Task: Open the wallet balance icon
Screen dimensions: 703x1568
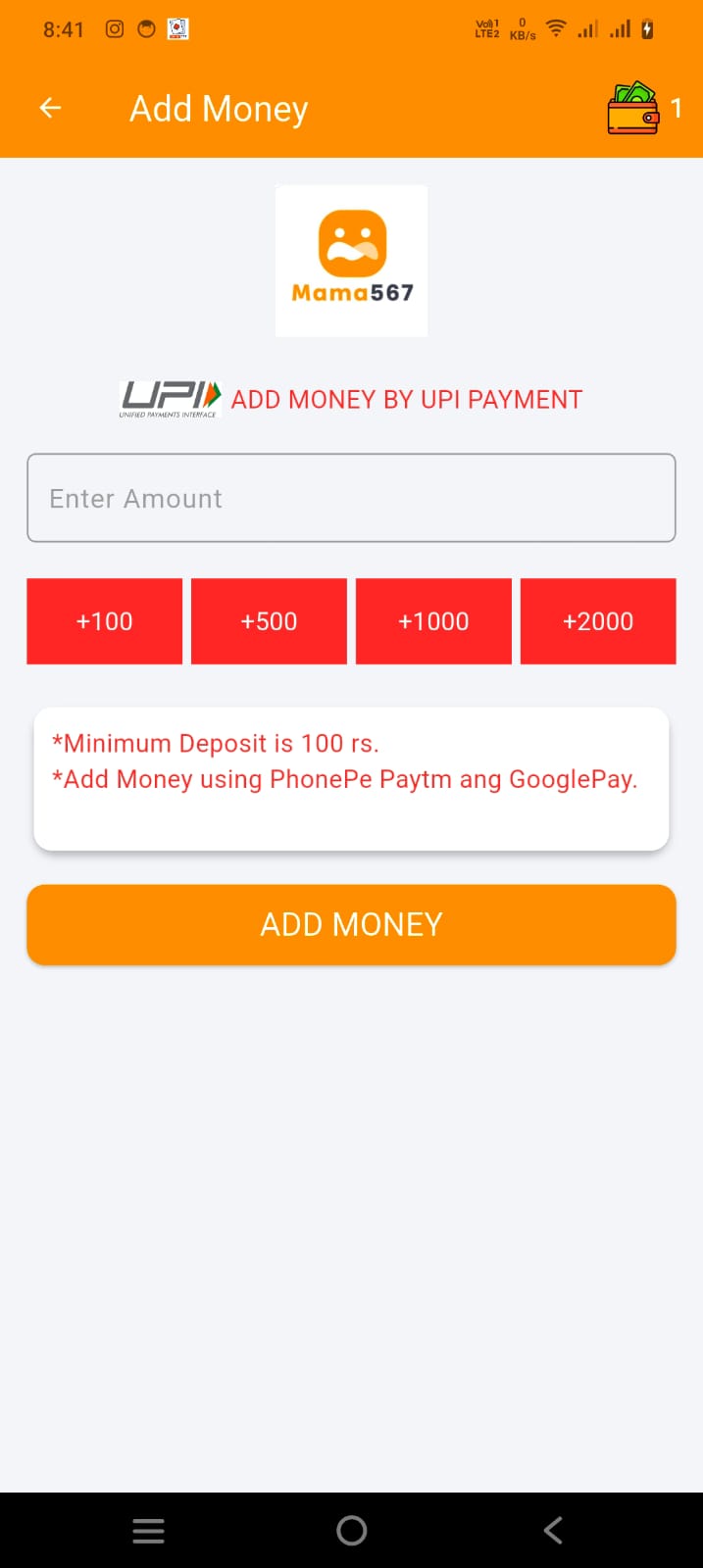Action: pos(633,108)
